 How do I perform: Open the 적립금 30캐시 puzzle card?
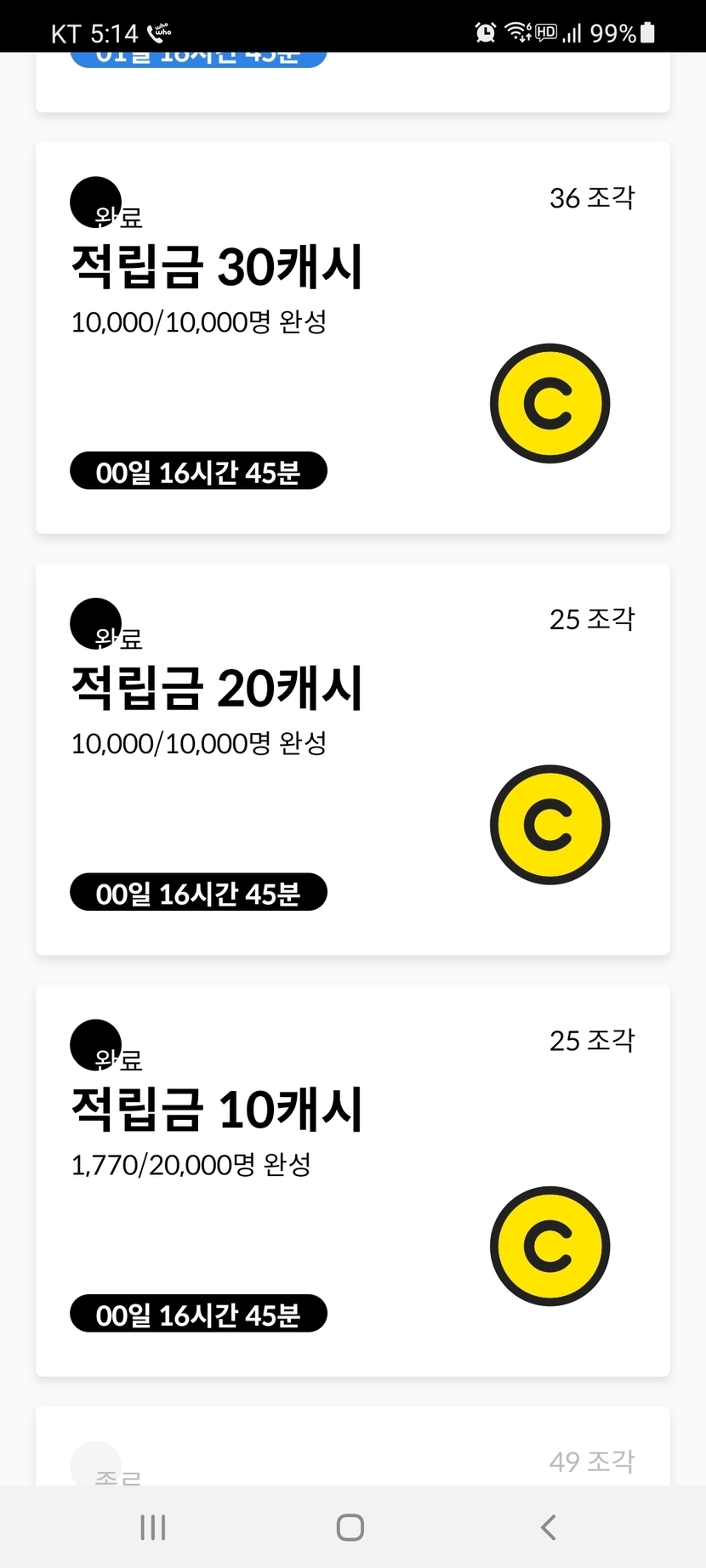tap(352, 338)
